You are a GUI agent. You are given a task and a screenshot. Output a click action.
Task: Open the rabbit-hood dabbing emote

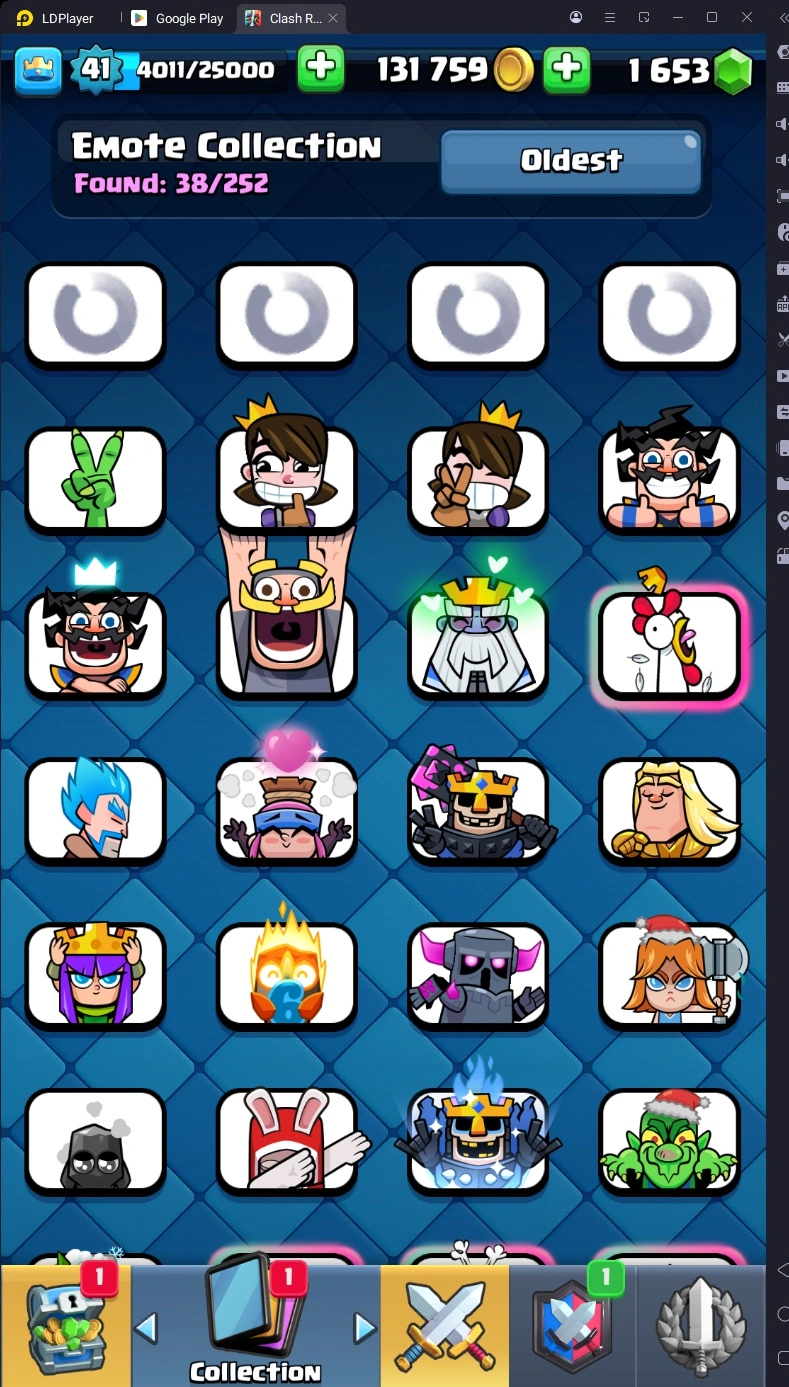287,1140
